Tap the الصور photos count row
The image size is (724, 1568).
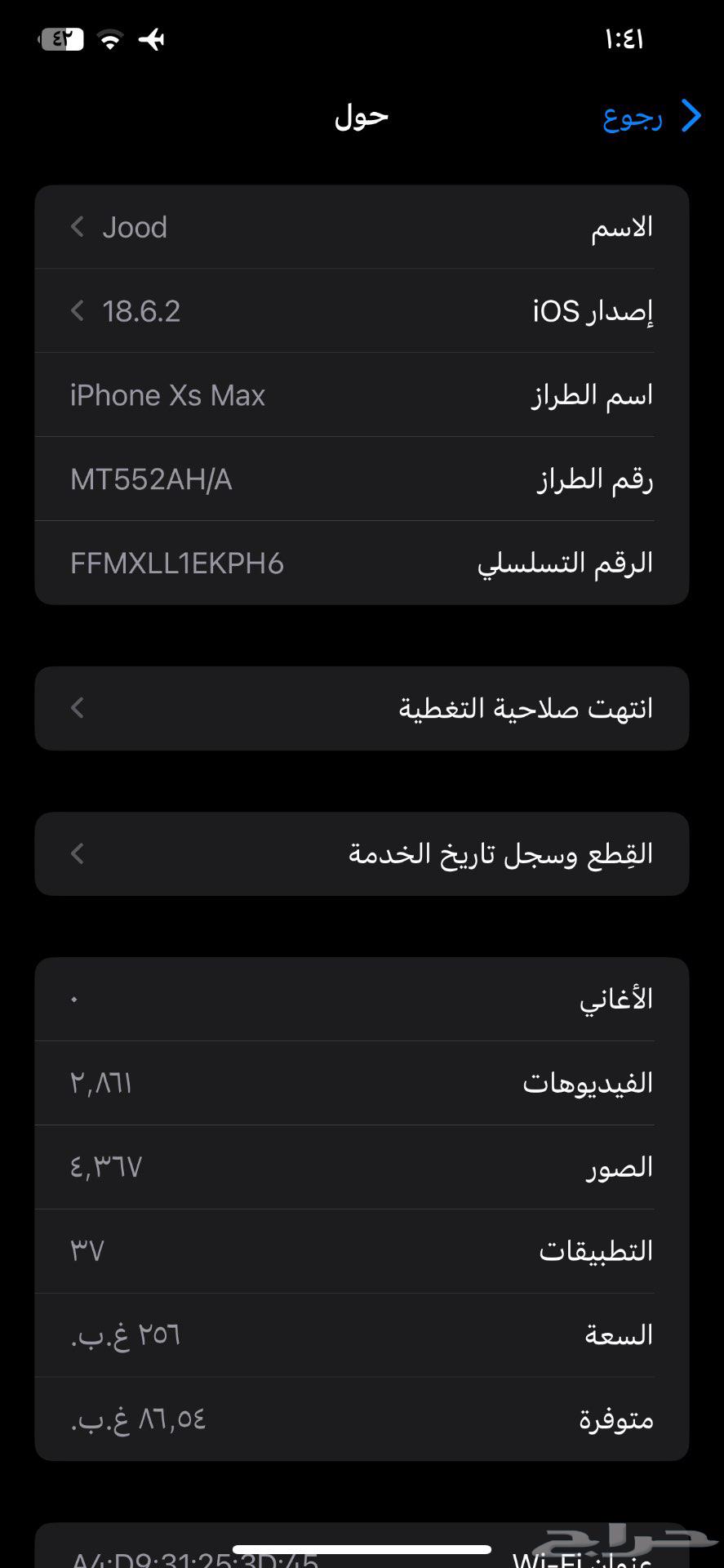pyautogui.click(x=362, y=1166)
